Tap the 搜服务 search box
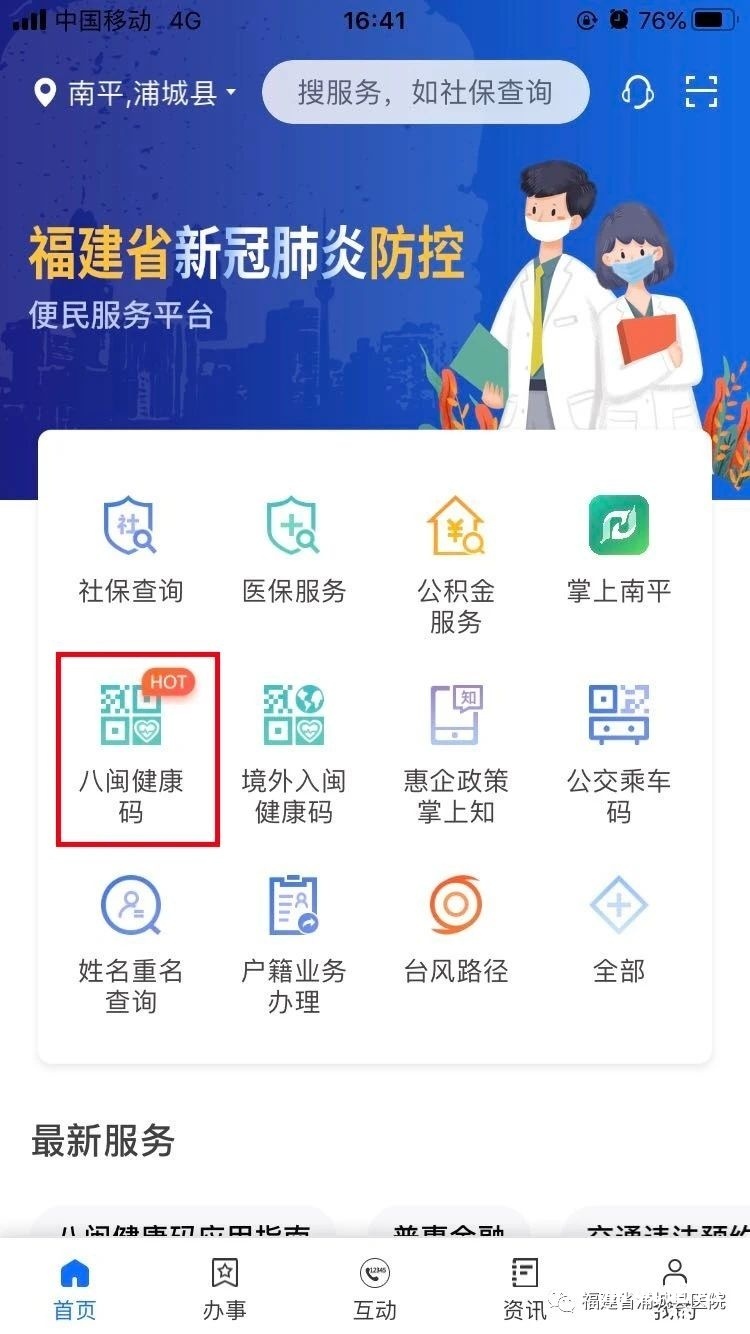 (425, 93)
